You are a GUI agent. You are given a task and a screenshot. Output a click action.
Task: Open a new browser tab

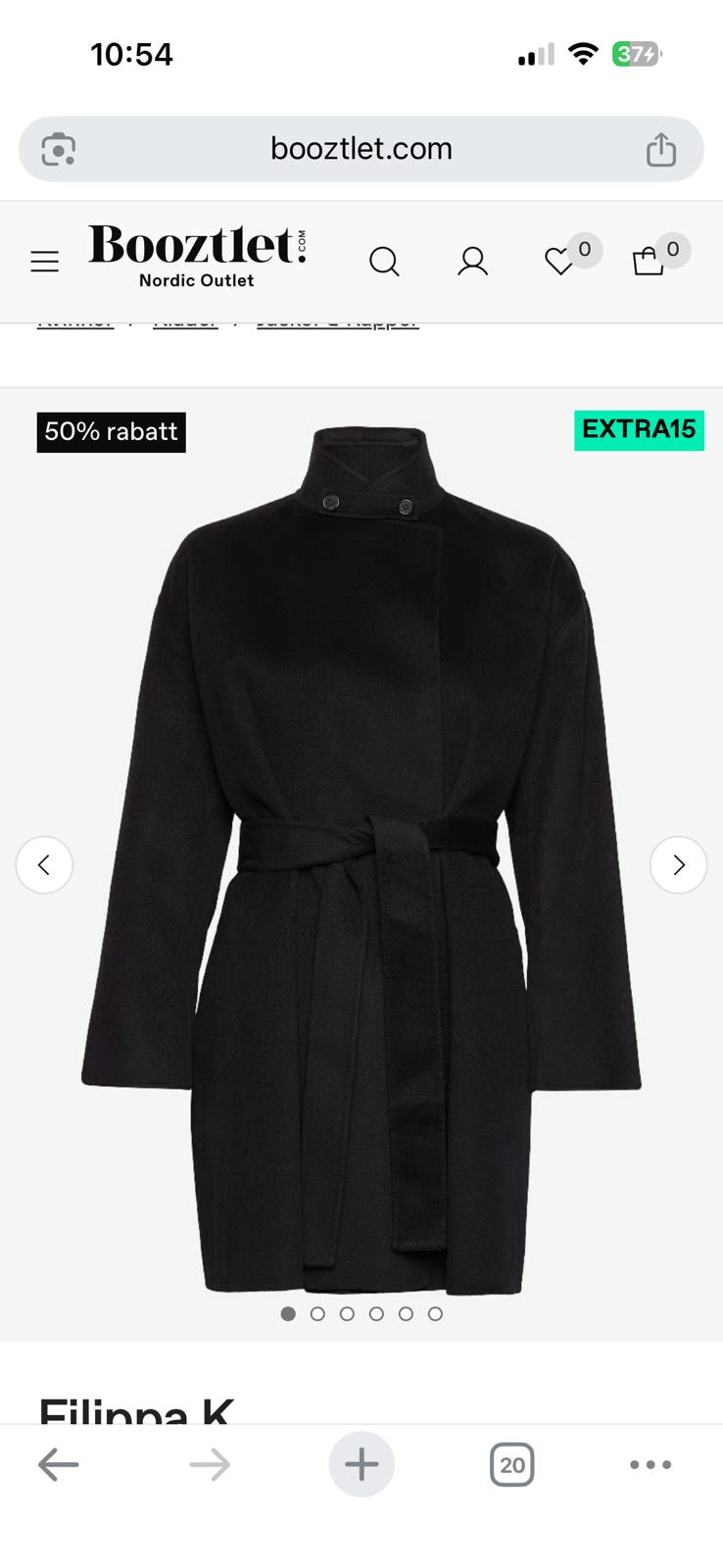click(361, 1465)
